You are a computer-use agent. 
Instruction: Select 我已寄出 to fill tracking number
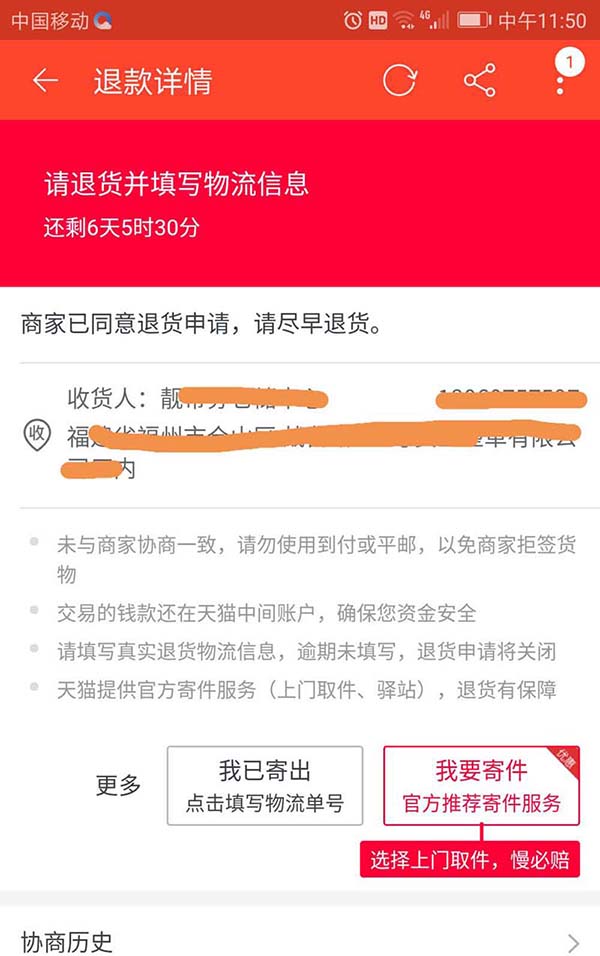click(x=264, y=786)
